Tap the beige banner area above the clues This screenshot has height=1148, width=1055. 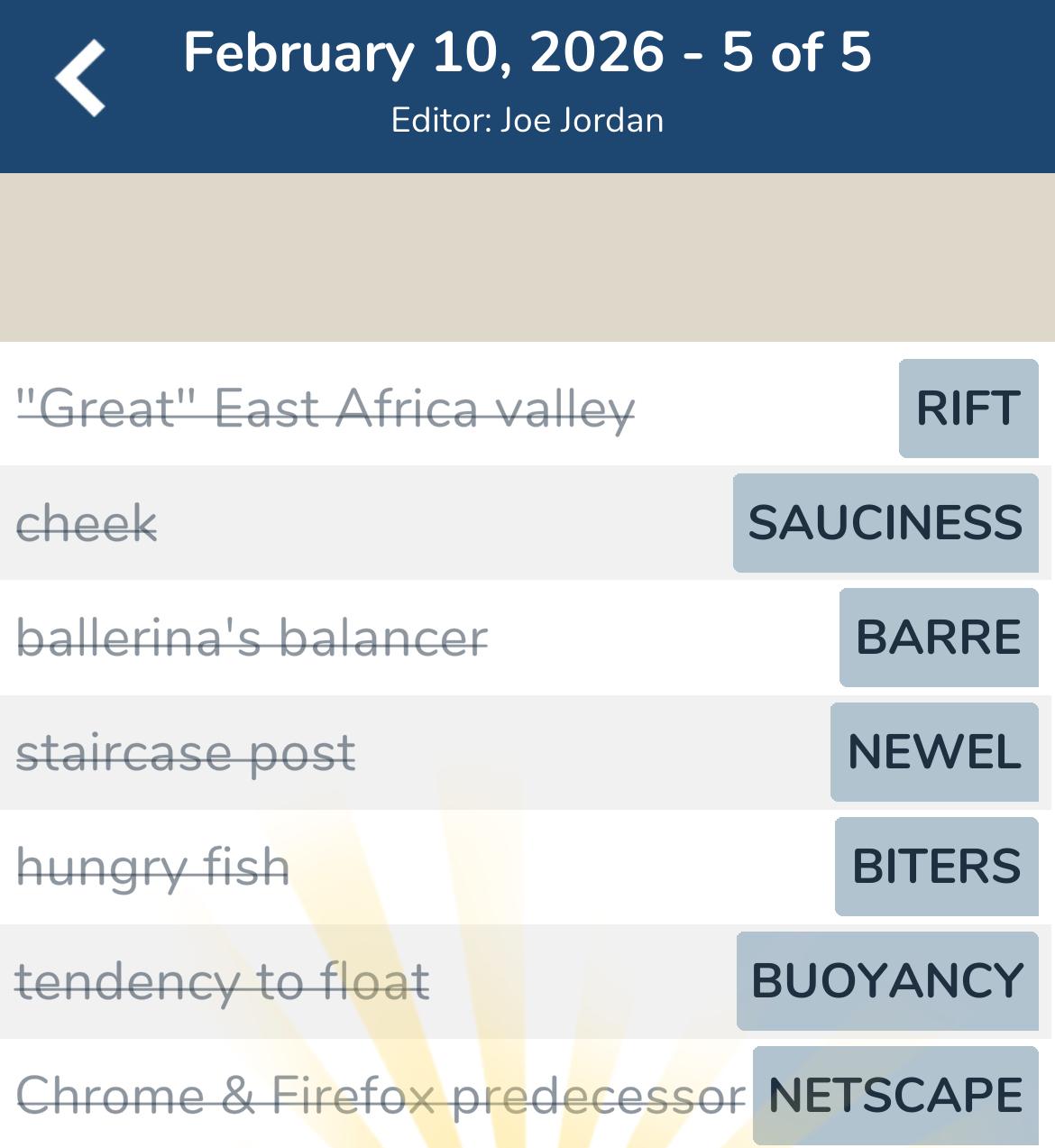point(527,257)
